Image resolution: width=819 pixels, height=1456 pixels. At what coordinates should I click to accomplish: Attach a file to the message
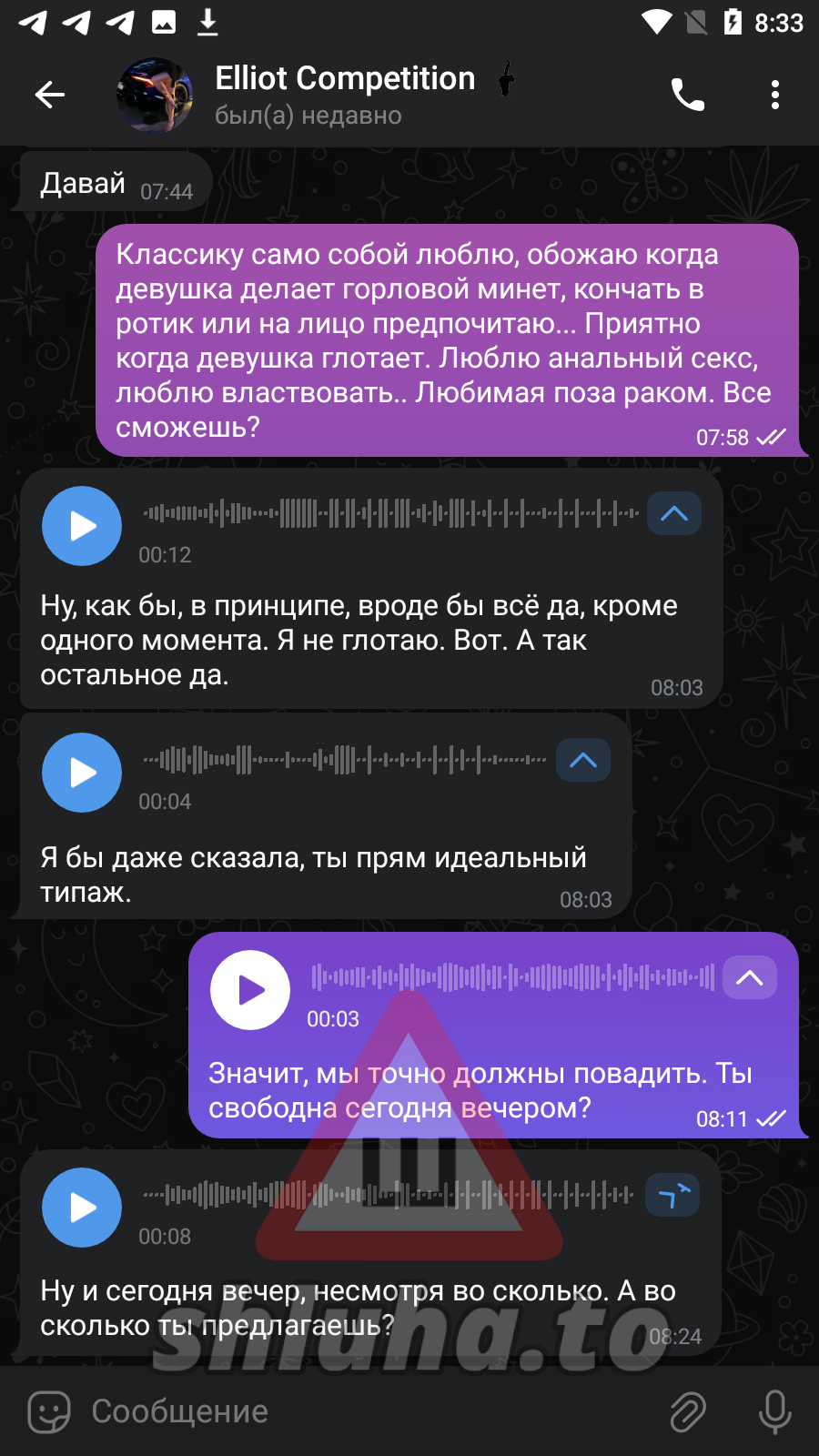[x=688, y=1412]
